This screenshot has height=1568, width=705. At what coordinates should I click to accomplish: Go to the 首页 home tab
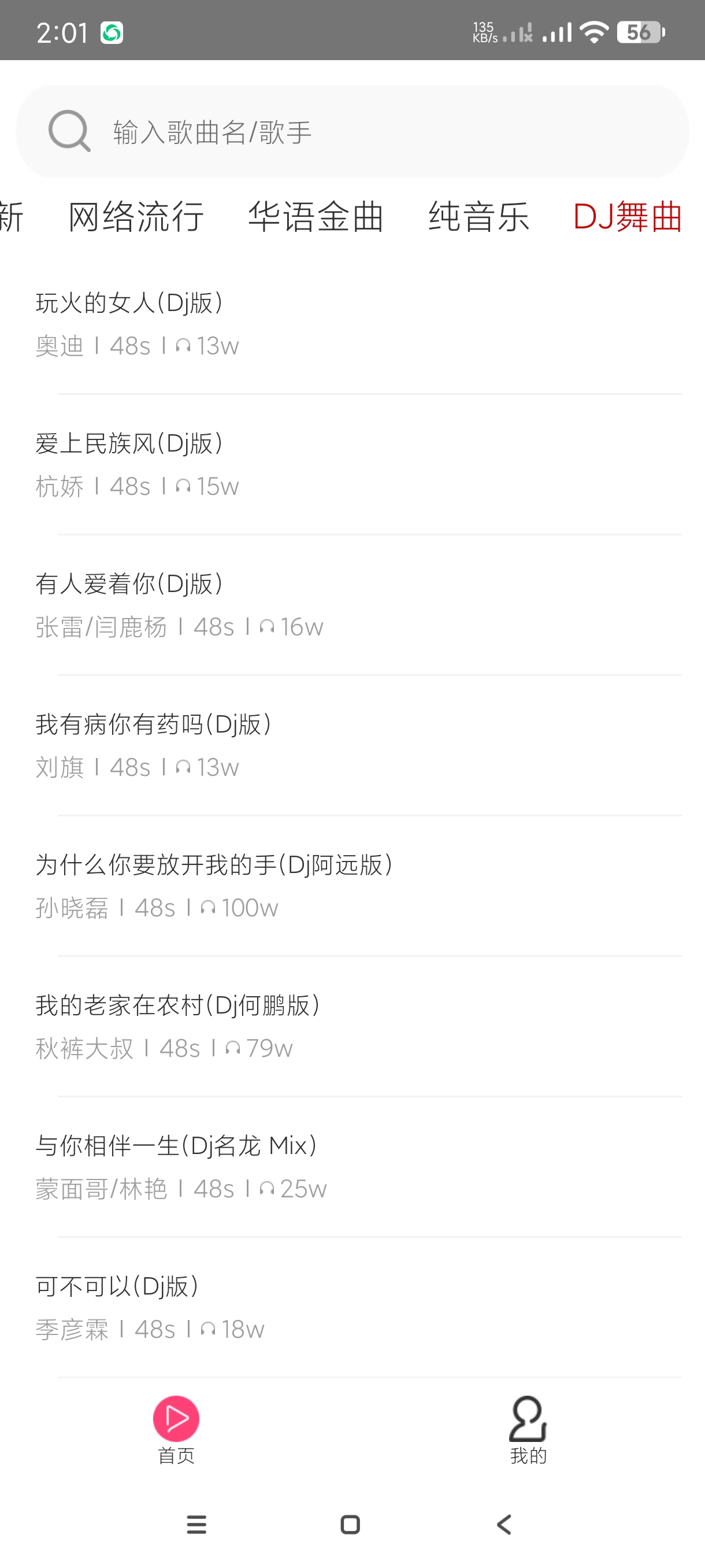point(176,1430)
